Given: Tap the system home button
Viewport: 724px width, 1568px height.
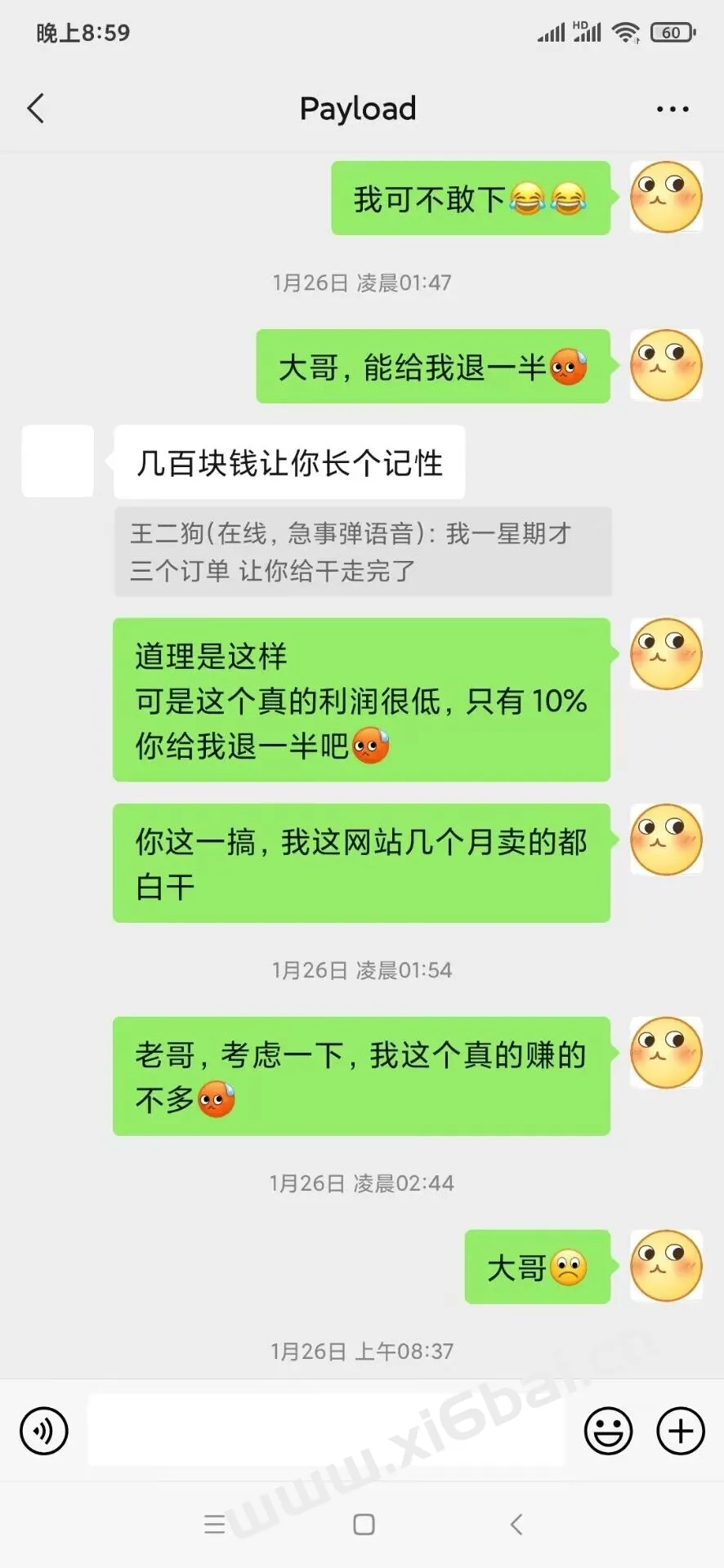Looking at the screenshot, I should point(364,1524).
